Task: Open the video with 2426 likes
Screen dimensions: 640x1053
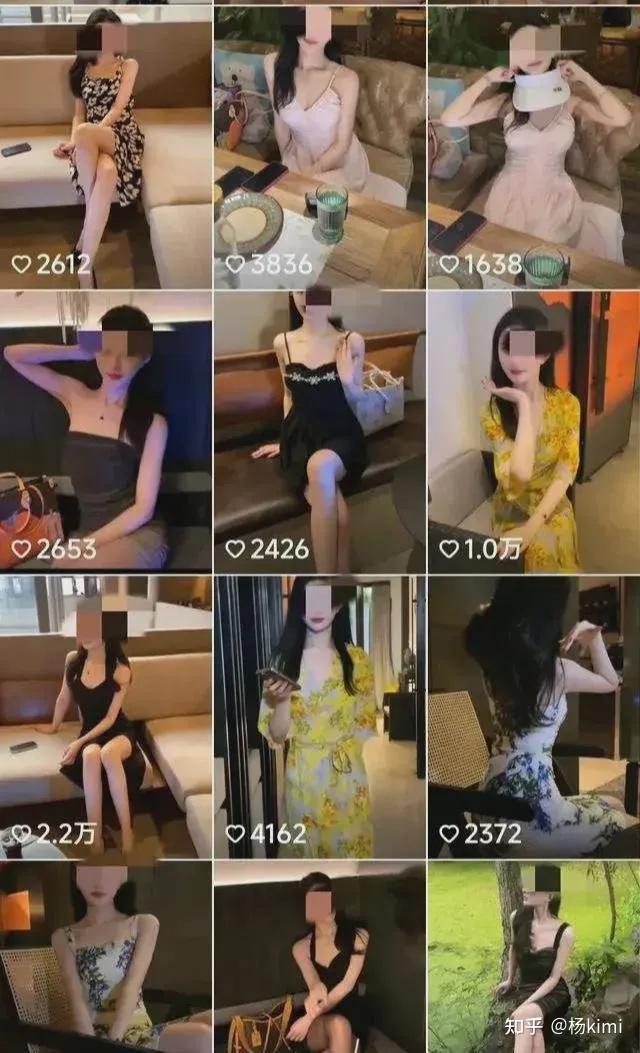Action: point(319,432)
